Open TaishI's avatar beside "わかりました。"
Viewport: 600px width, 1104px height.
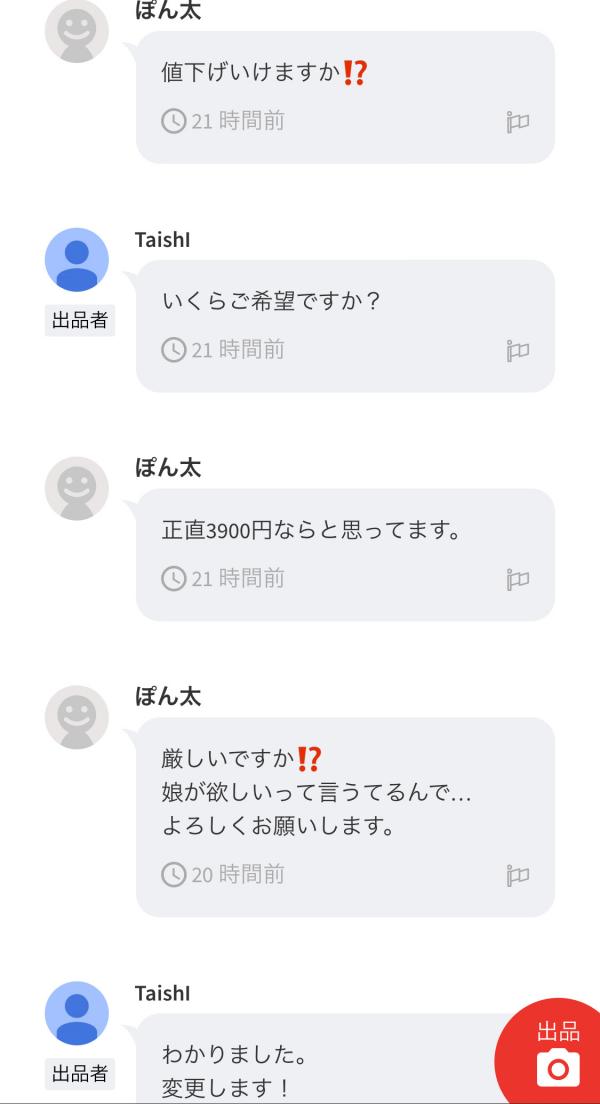coord(77,1013)
